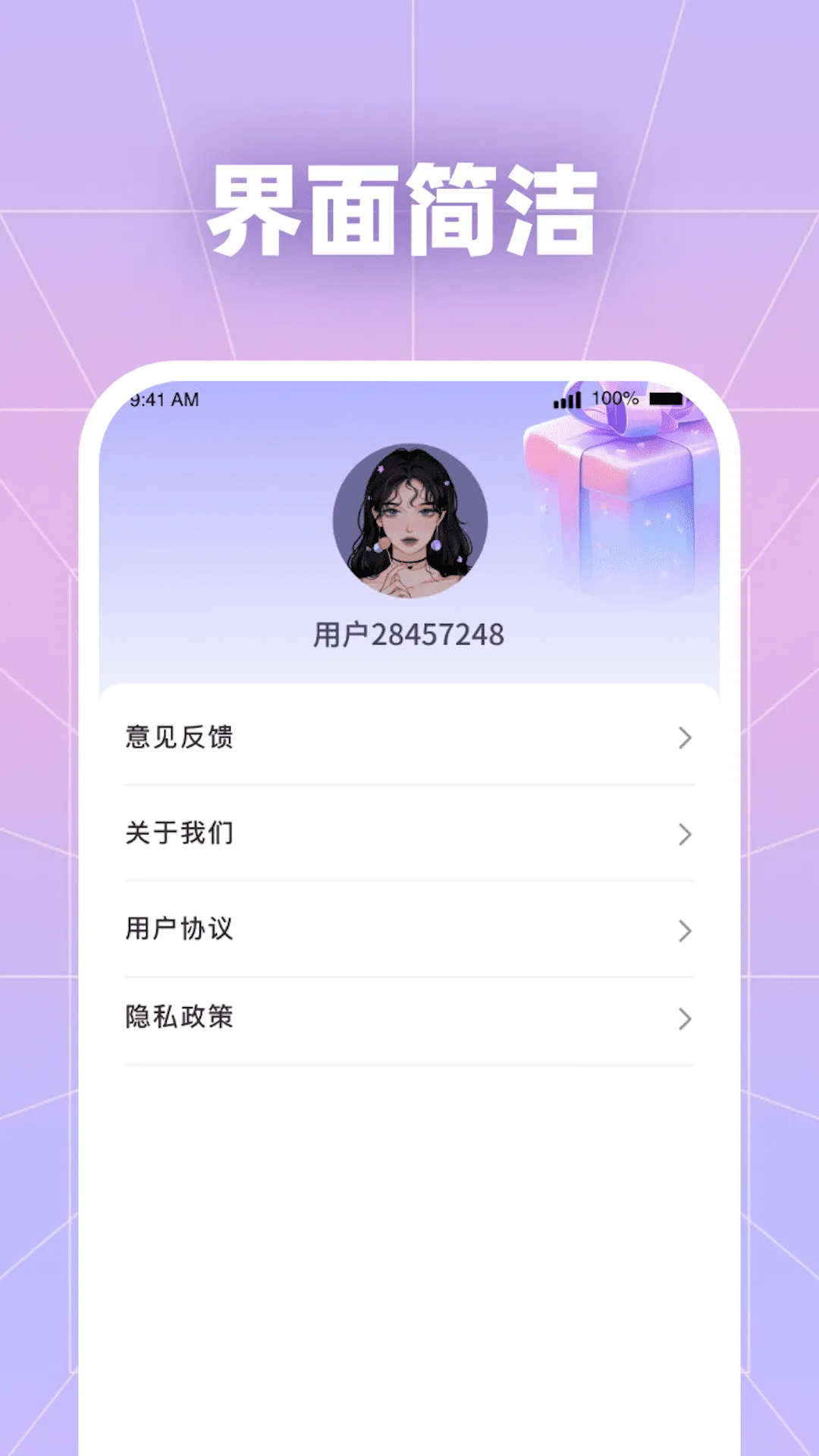Open the 用户协议 agreement entry

click(x=409, y=927)
